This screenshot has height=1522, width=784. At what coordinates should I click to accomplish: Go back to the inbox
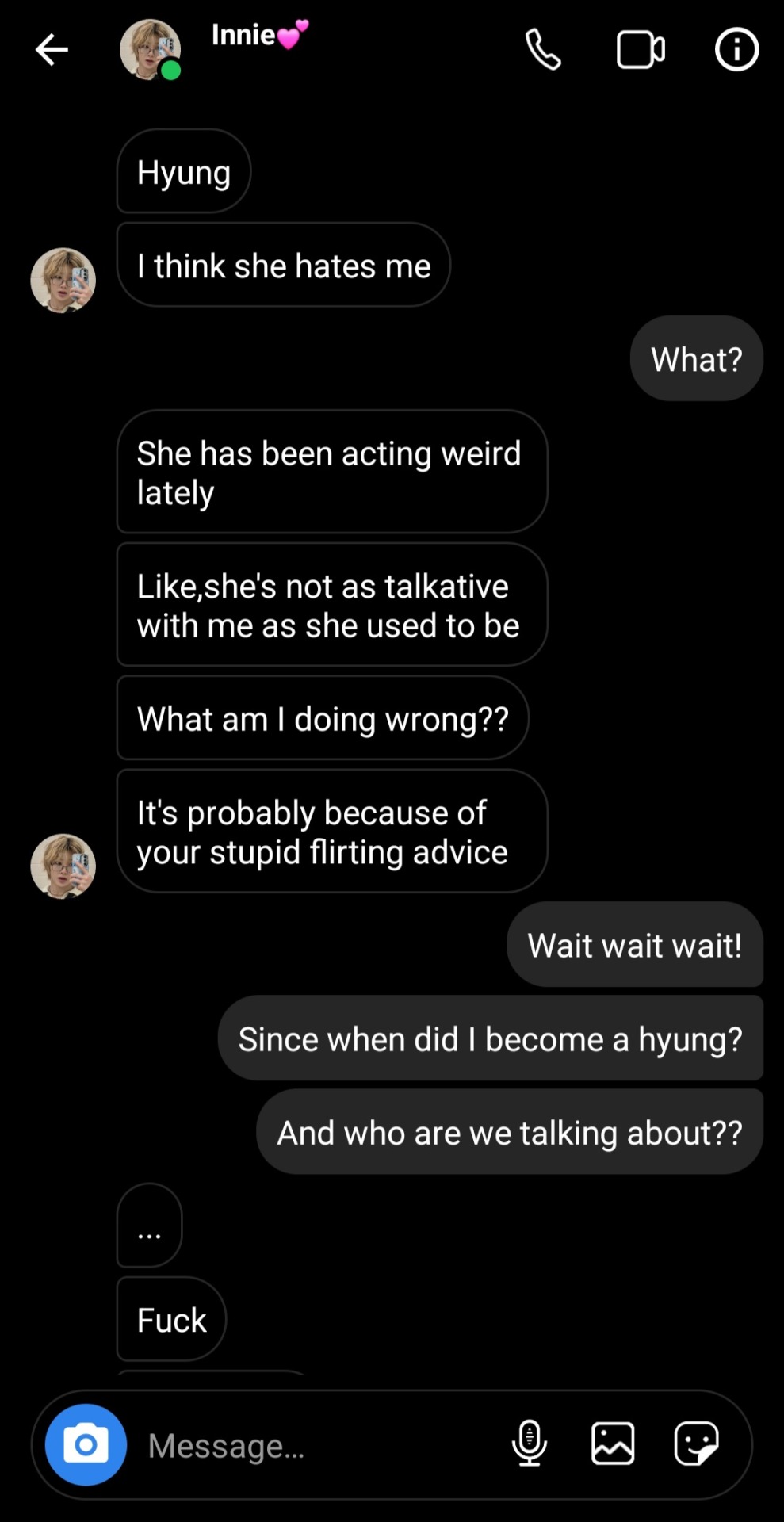[52, 50]
